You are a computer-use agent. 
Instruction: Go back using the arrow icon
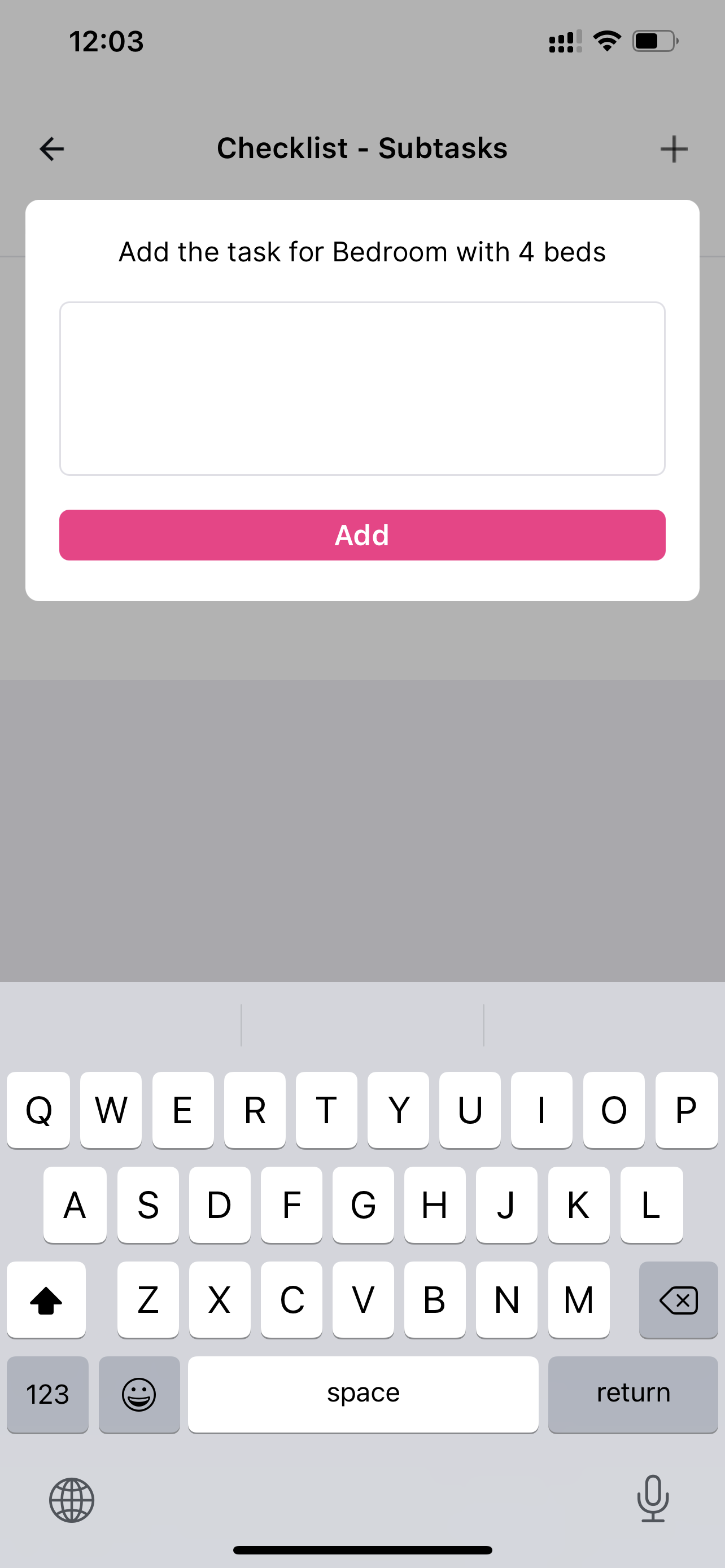[52, 149]
